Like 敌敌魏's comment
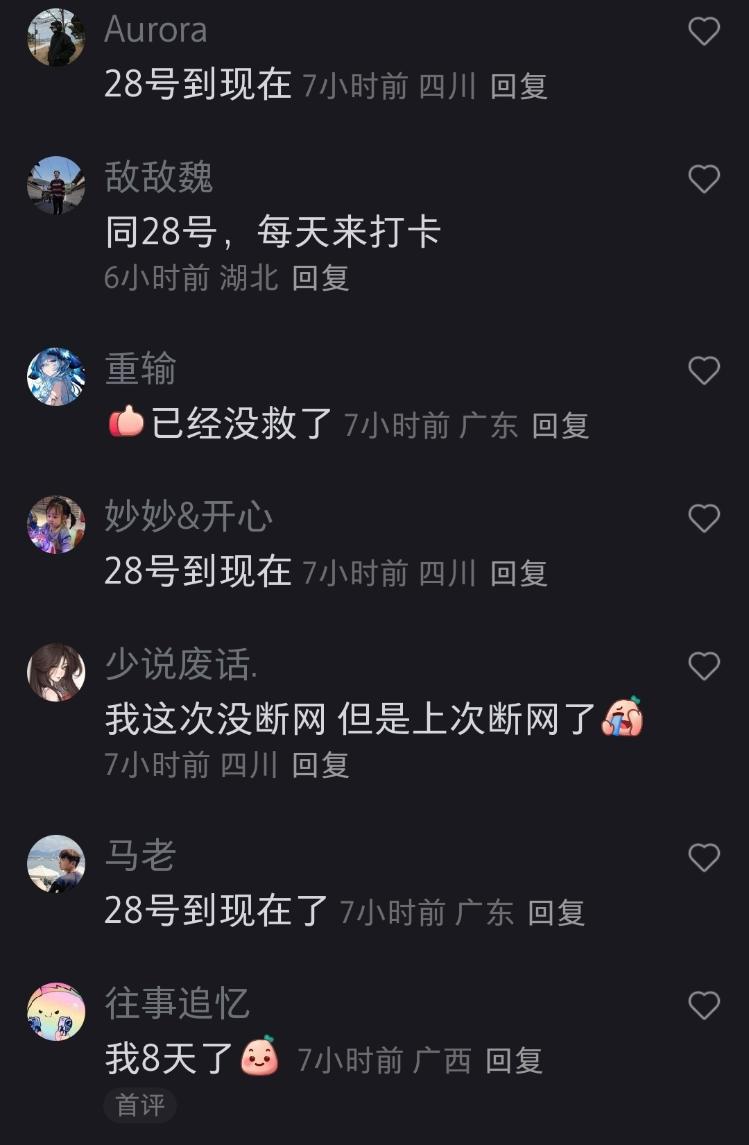749x1145 pixels. 704,179
